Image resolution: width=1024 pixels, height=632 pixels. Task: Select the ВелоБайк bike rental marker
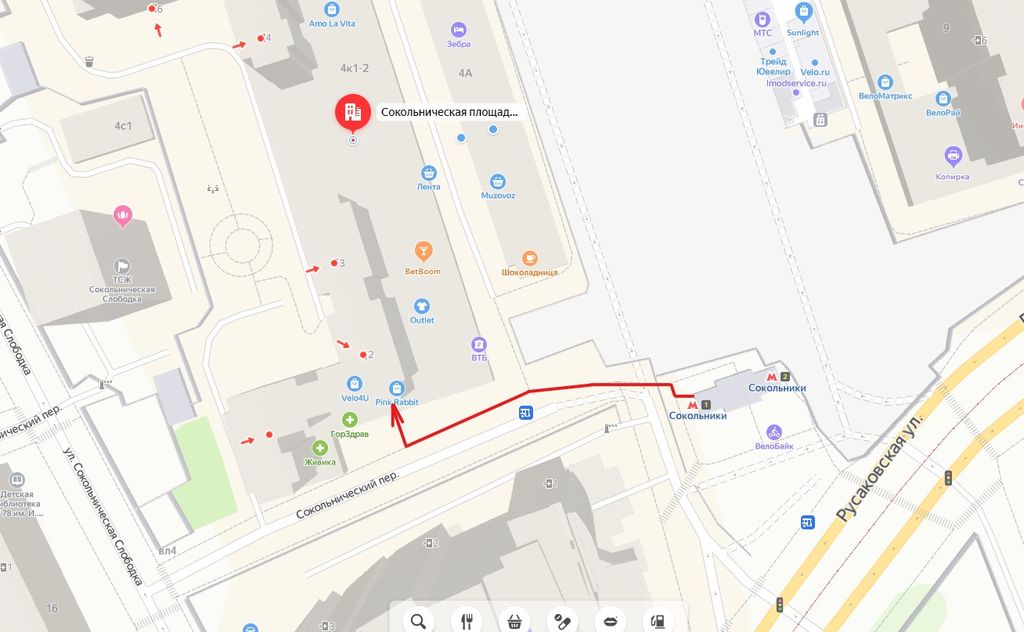coord(773,432)
